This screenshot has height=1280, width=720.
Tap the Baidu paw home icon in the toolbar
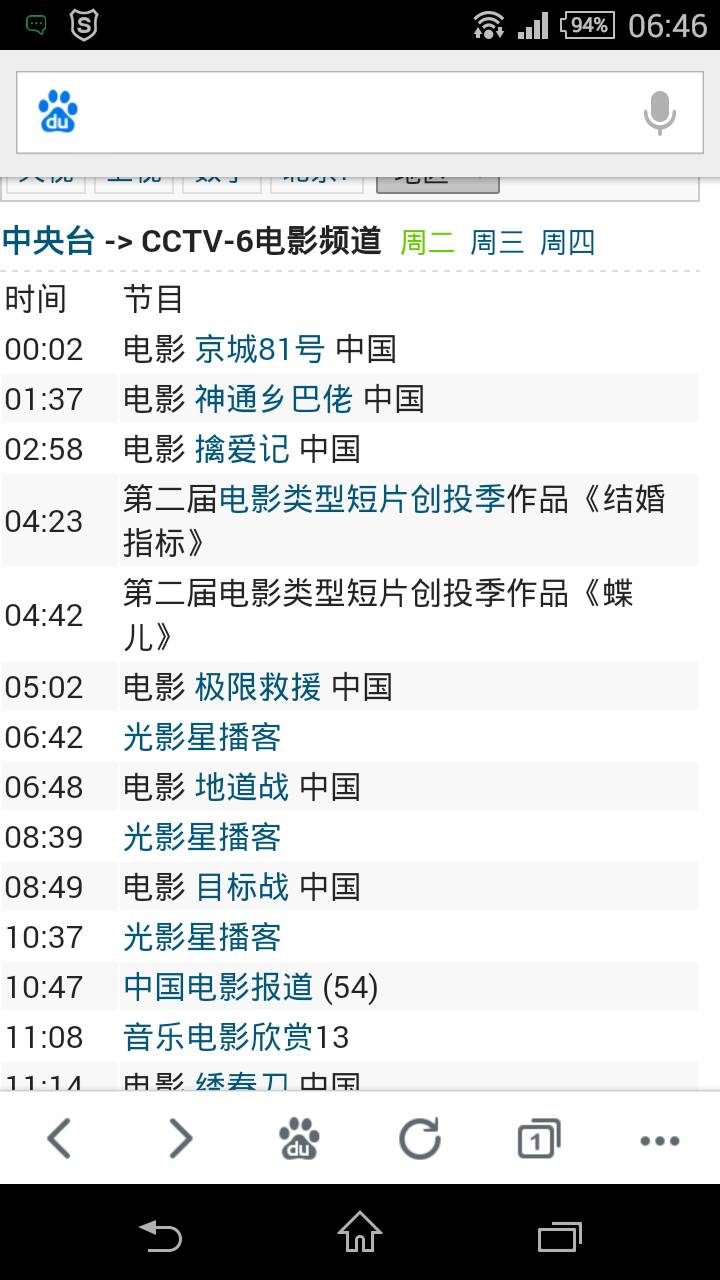pos(299,1138)
